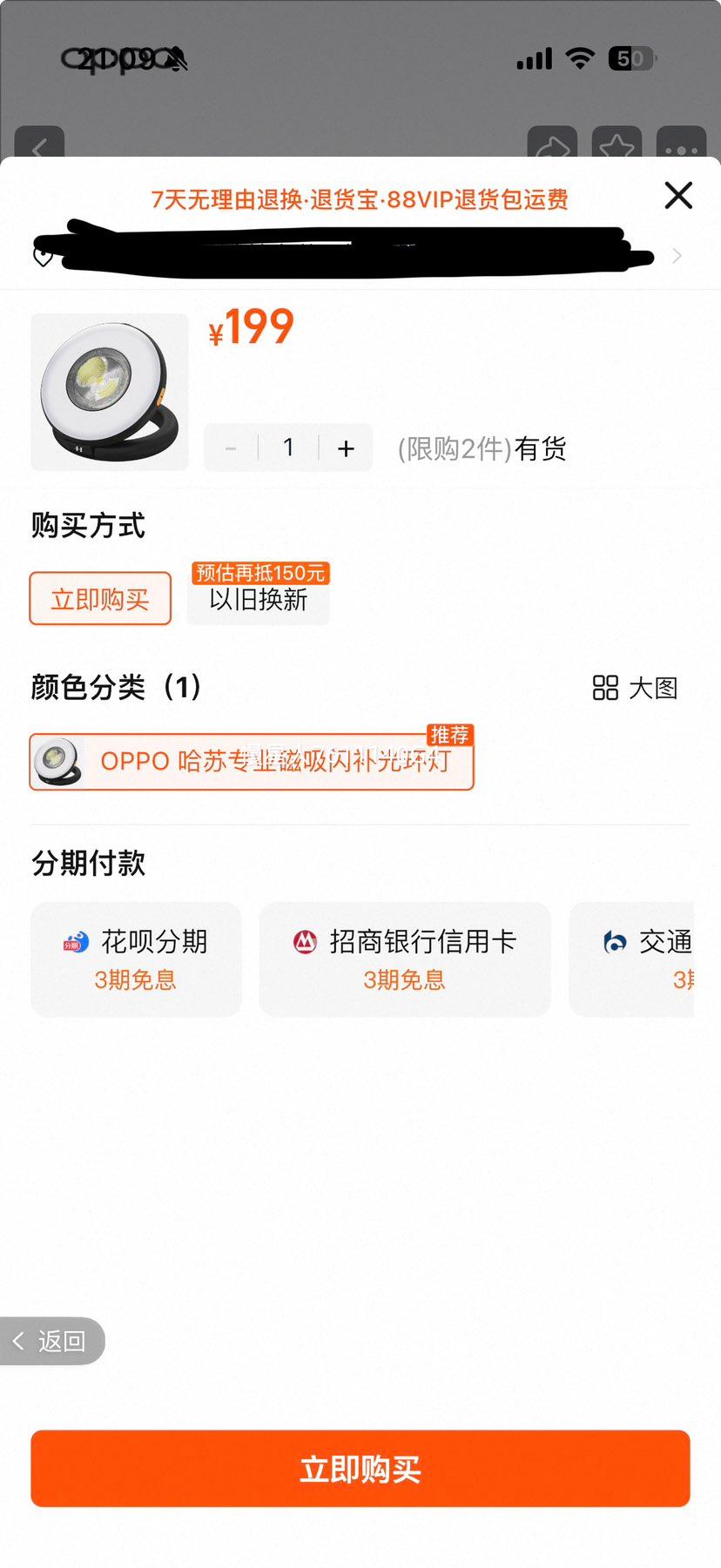Tap the battery indicator showing 50
The image size is (721, 1568).
point(629,57)
